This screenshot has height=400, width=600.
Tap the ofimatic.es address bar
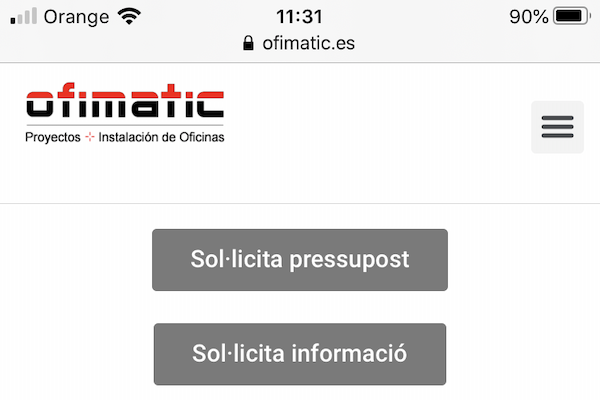click(299, 43)
